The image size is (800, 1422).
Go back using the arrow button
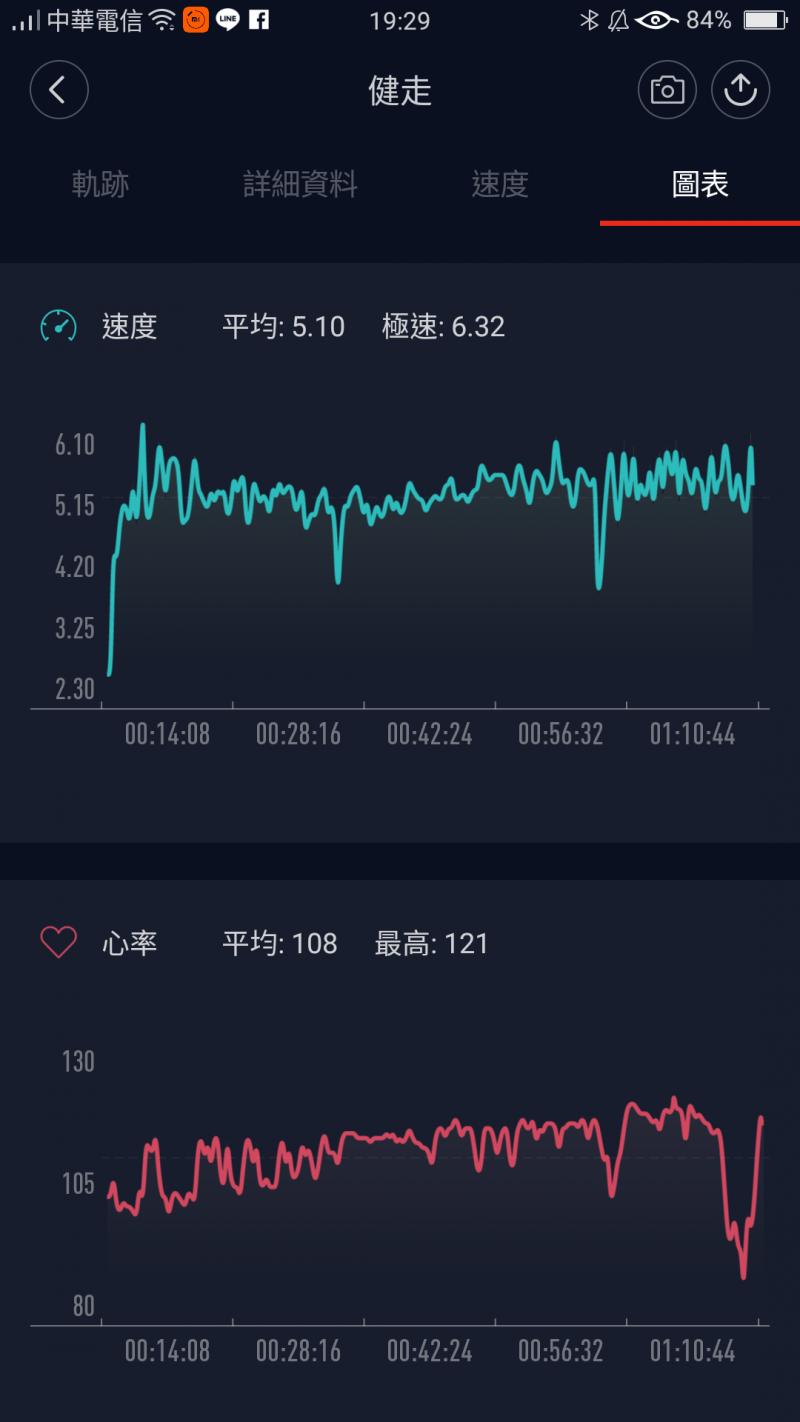(59, 90)
